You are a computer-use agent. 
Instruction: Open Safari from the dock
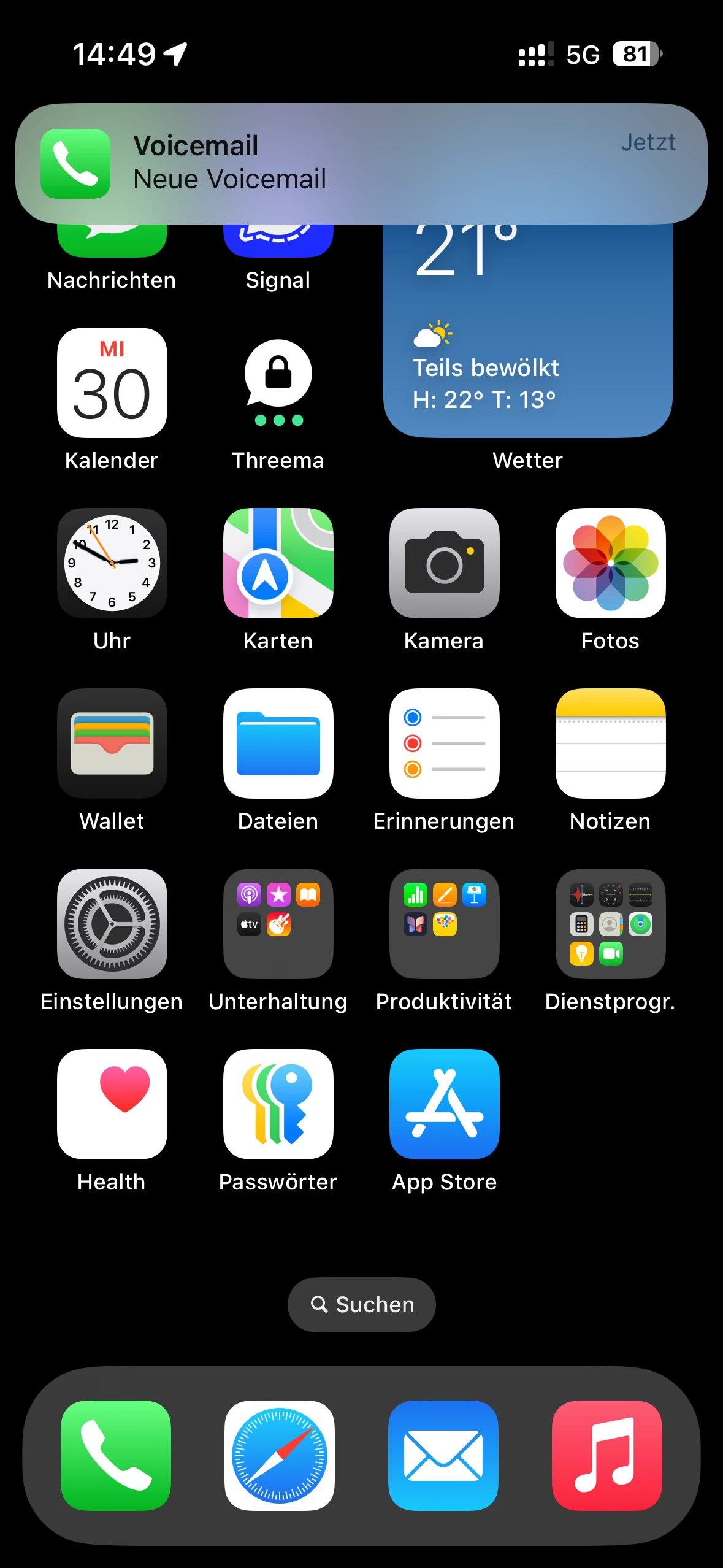pyautogui.click(x=279, y=1455)
